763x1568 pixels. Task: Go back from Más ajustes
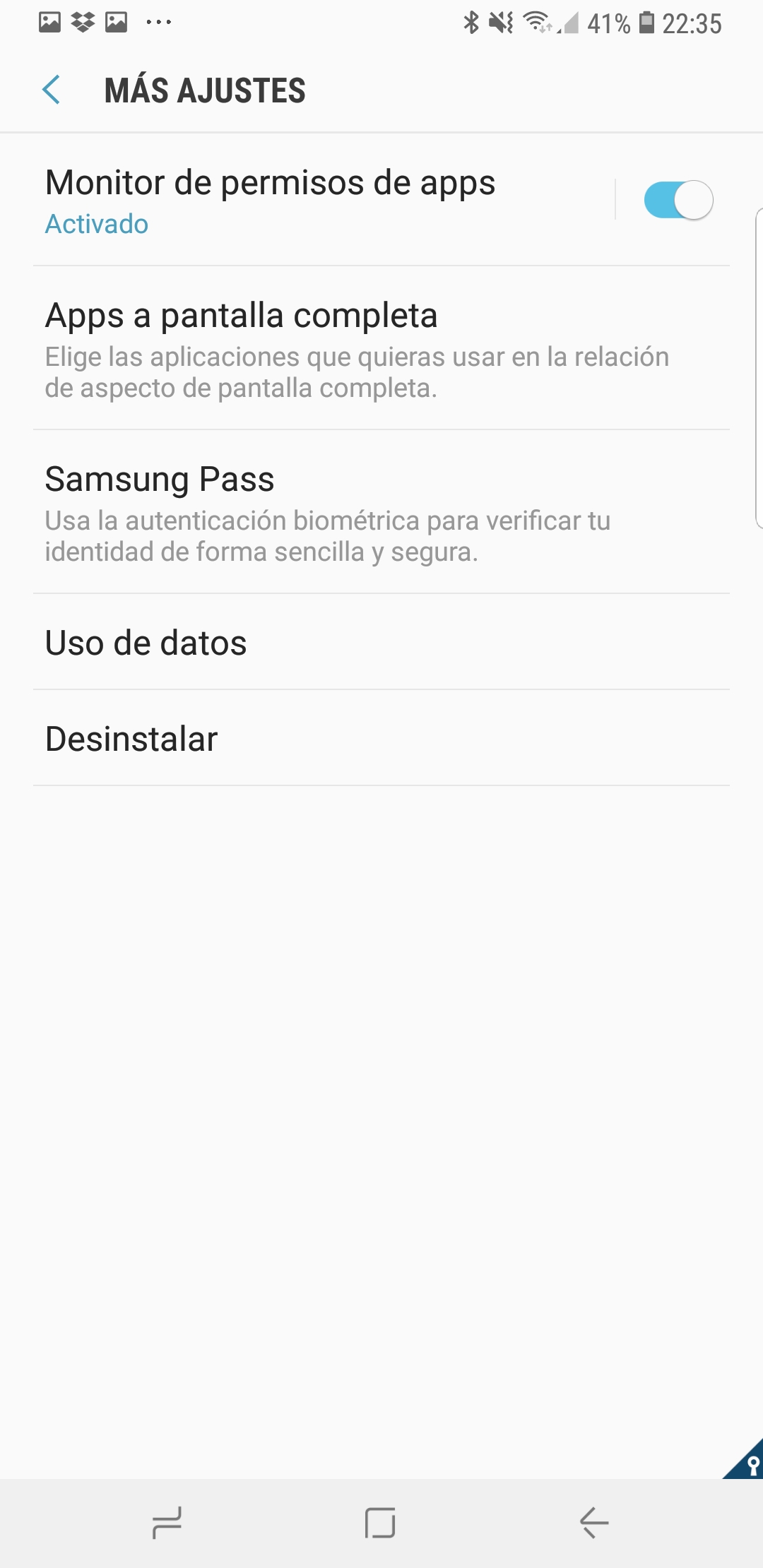point(51,90)
